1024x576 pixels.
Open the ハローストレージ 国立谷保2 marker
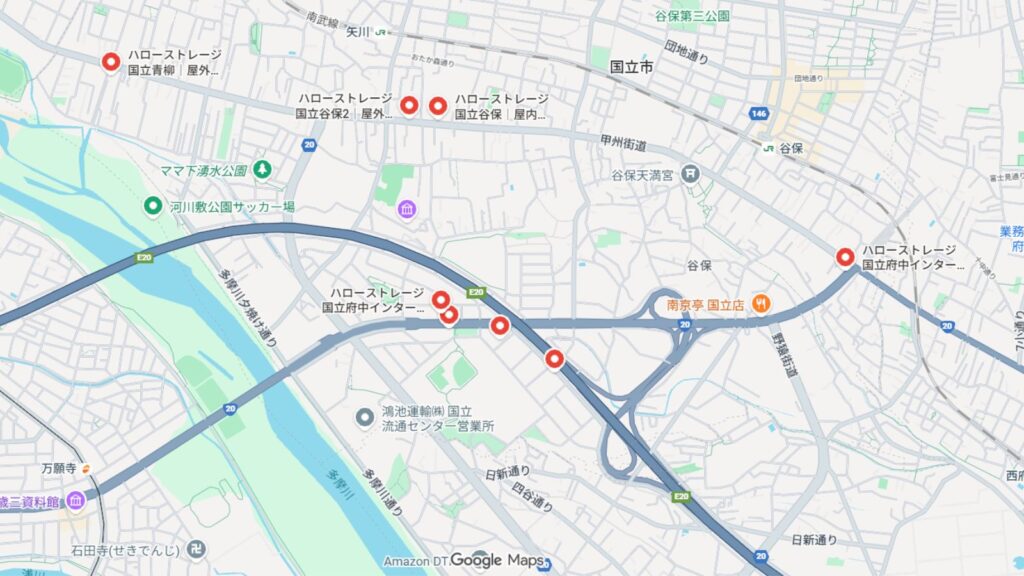point(409,105)
